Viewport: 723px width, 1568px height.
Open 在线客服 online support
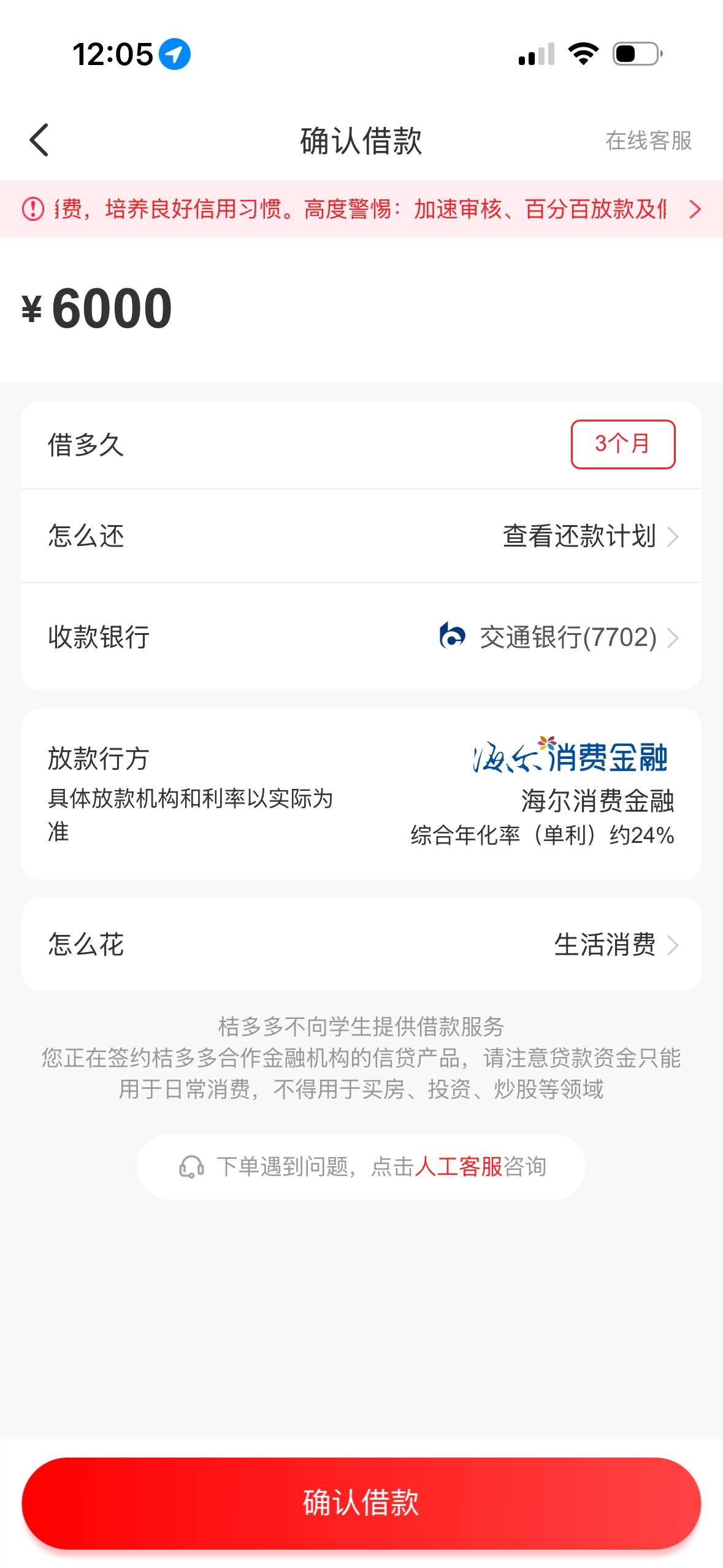[x=648, y=140]
